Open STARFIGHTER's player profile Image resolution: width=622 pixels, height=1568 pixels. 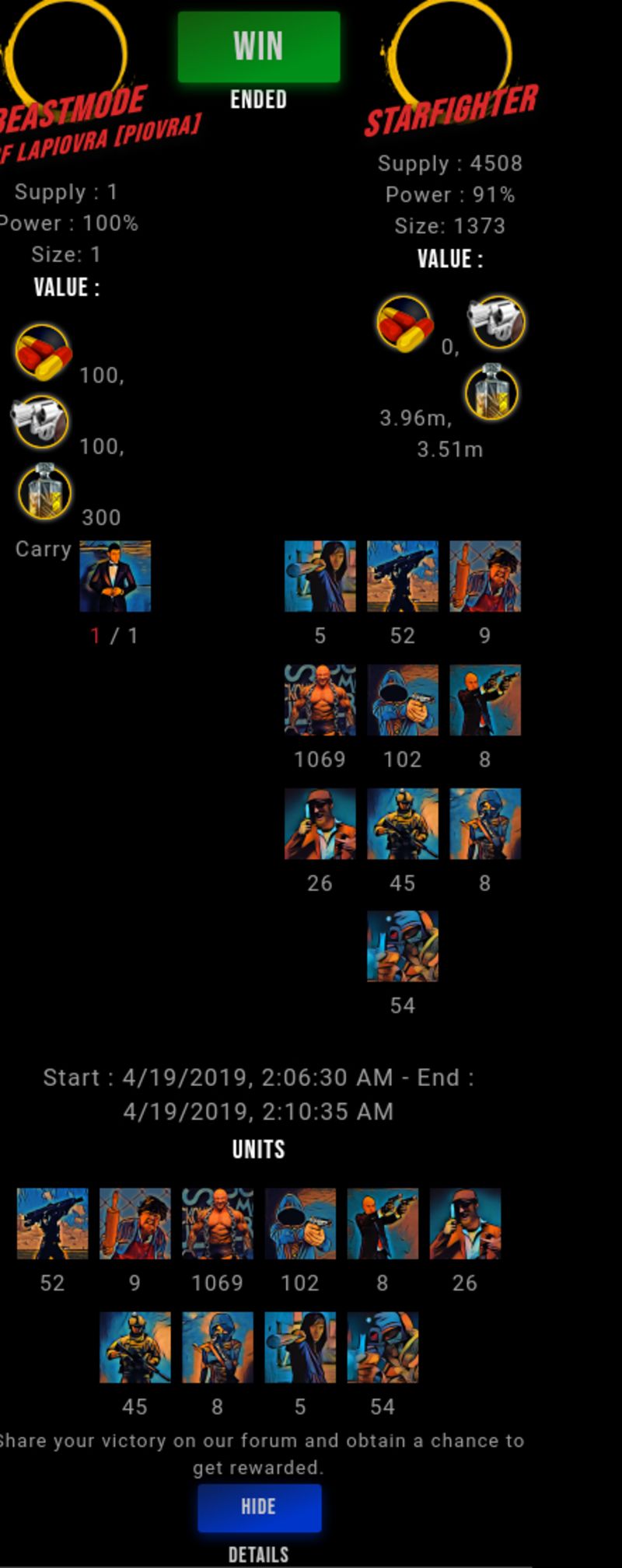(x=451, y=110)
